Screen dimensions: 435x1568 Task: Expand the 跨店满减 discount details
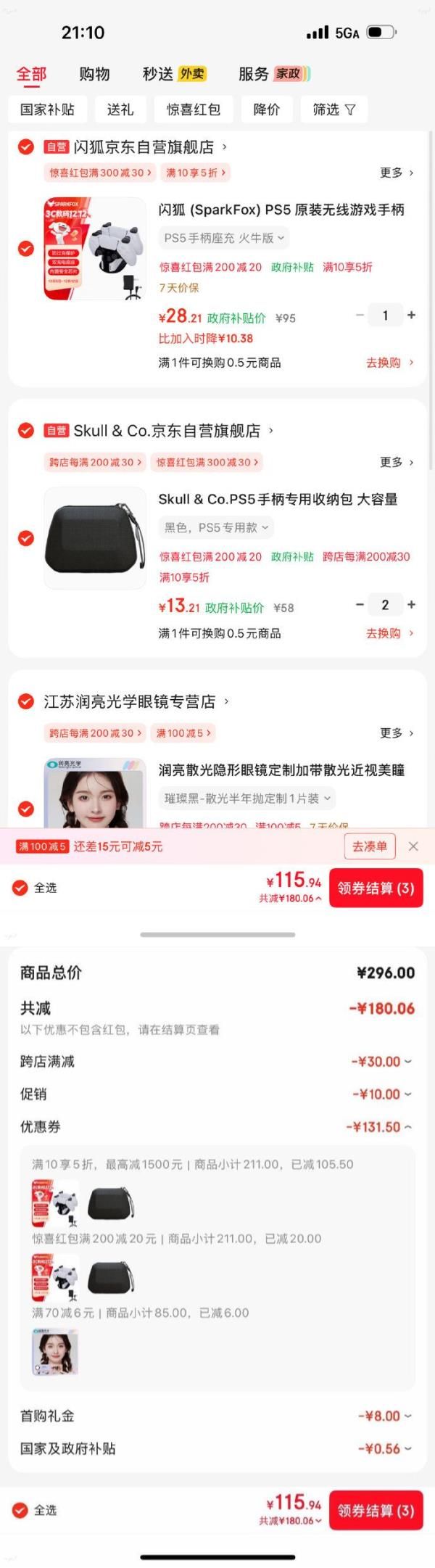pyautogui.click(x=381, y=1062)
